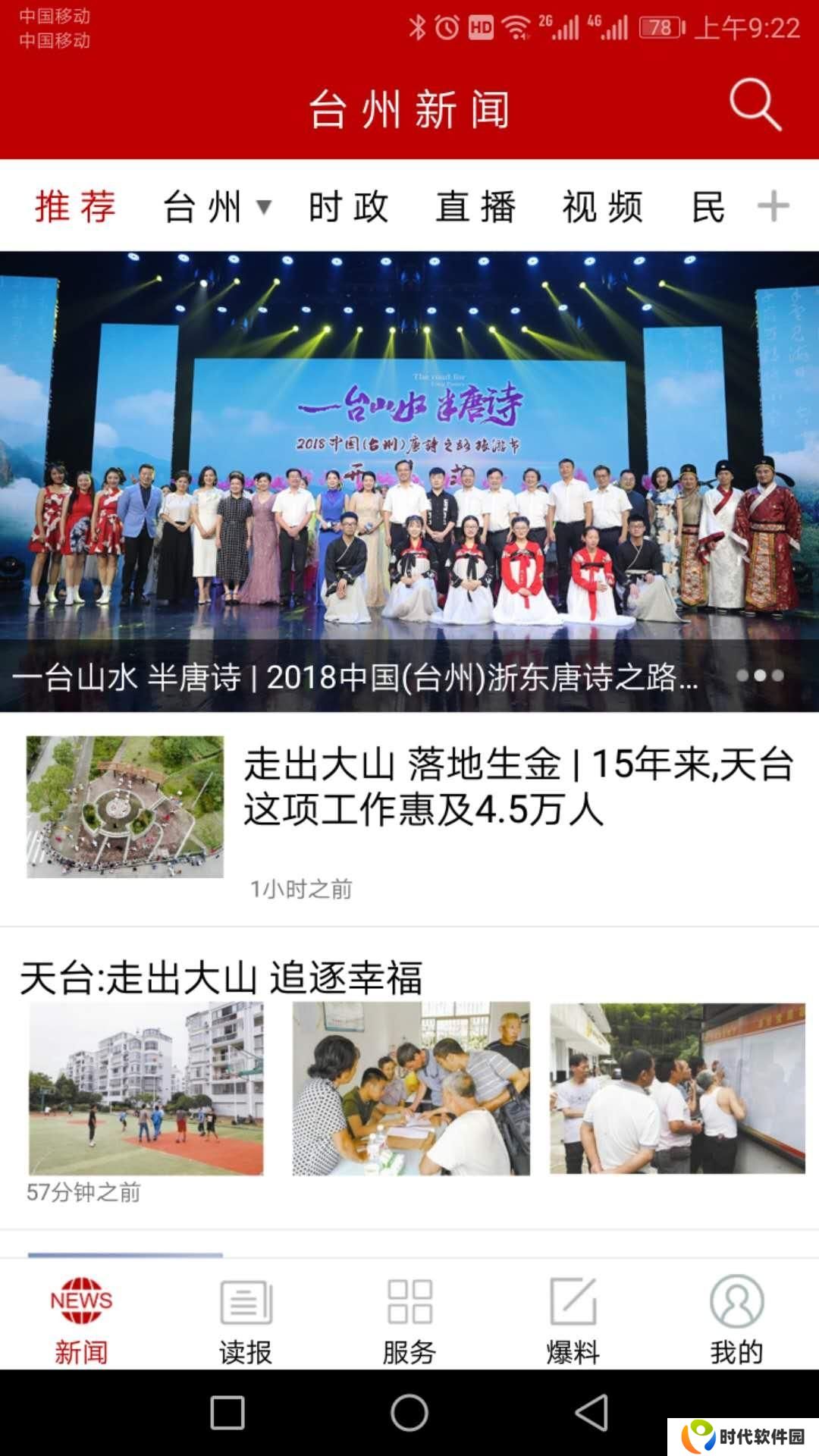Open the 一台山水 半唐诗 banner story

409,481
